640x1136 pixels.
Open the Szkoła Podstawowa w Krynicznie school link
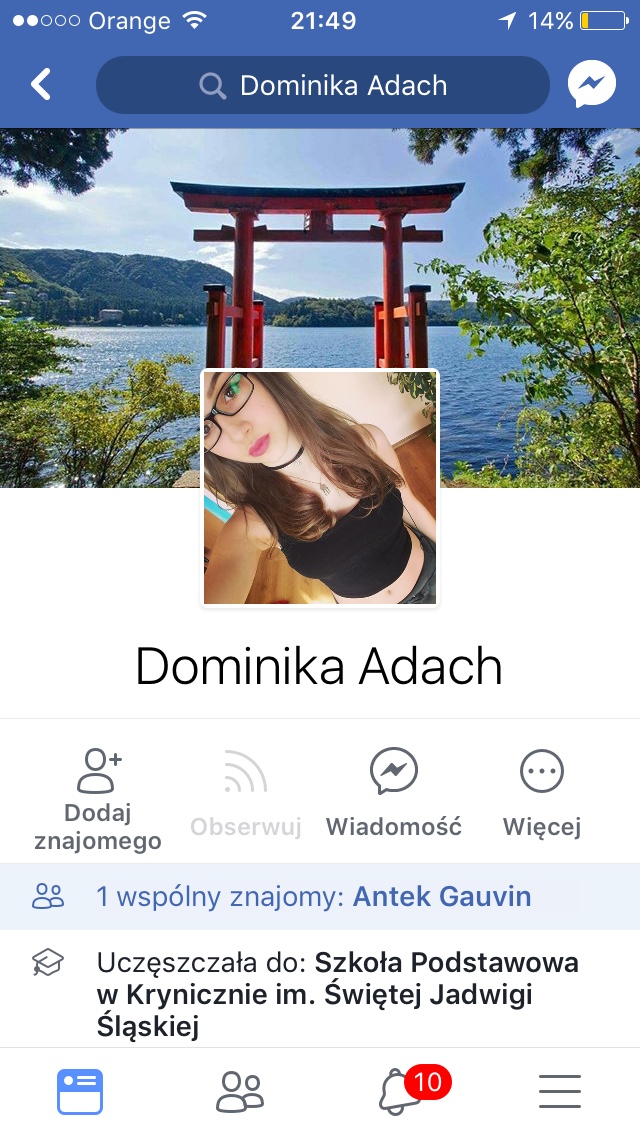click(x=338, y=994)
